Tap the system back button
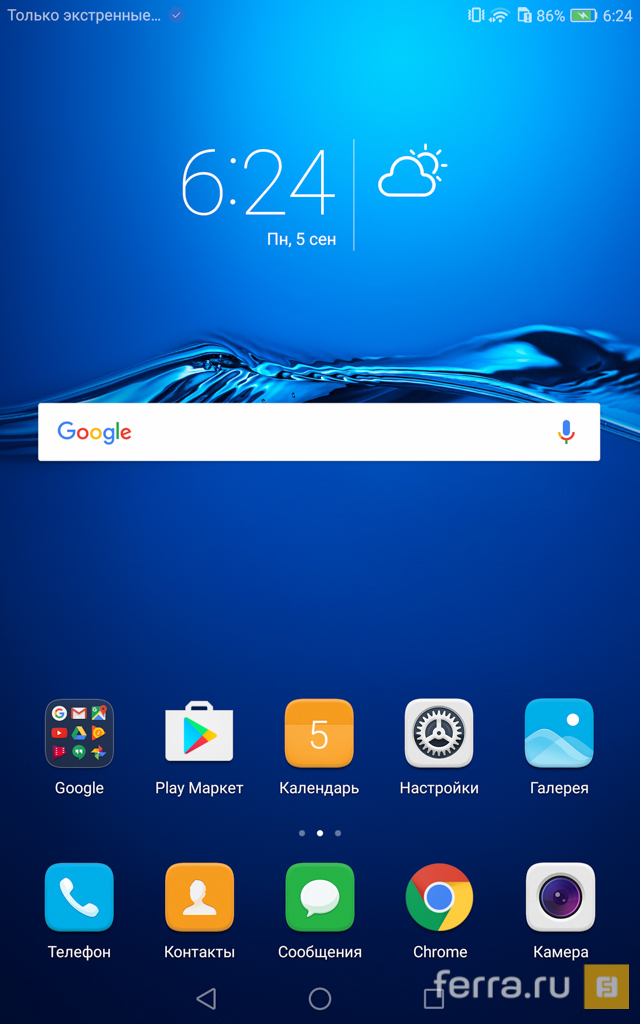The width and height of the screenshot is (640, 1024). pos(206,998)
